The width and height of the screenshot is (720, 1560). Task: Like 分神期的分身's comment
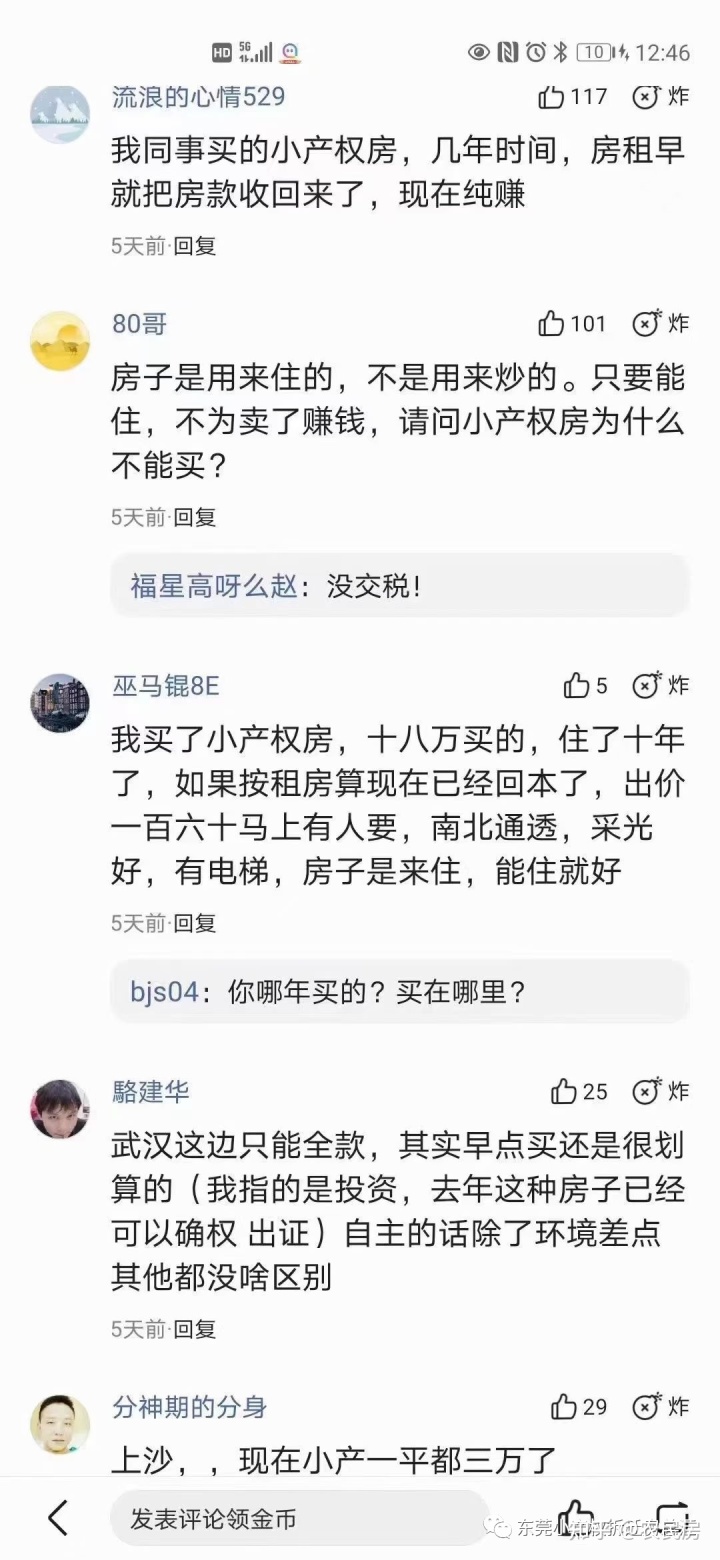579,1408
